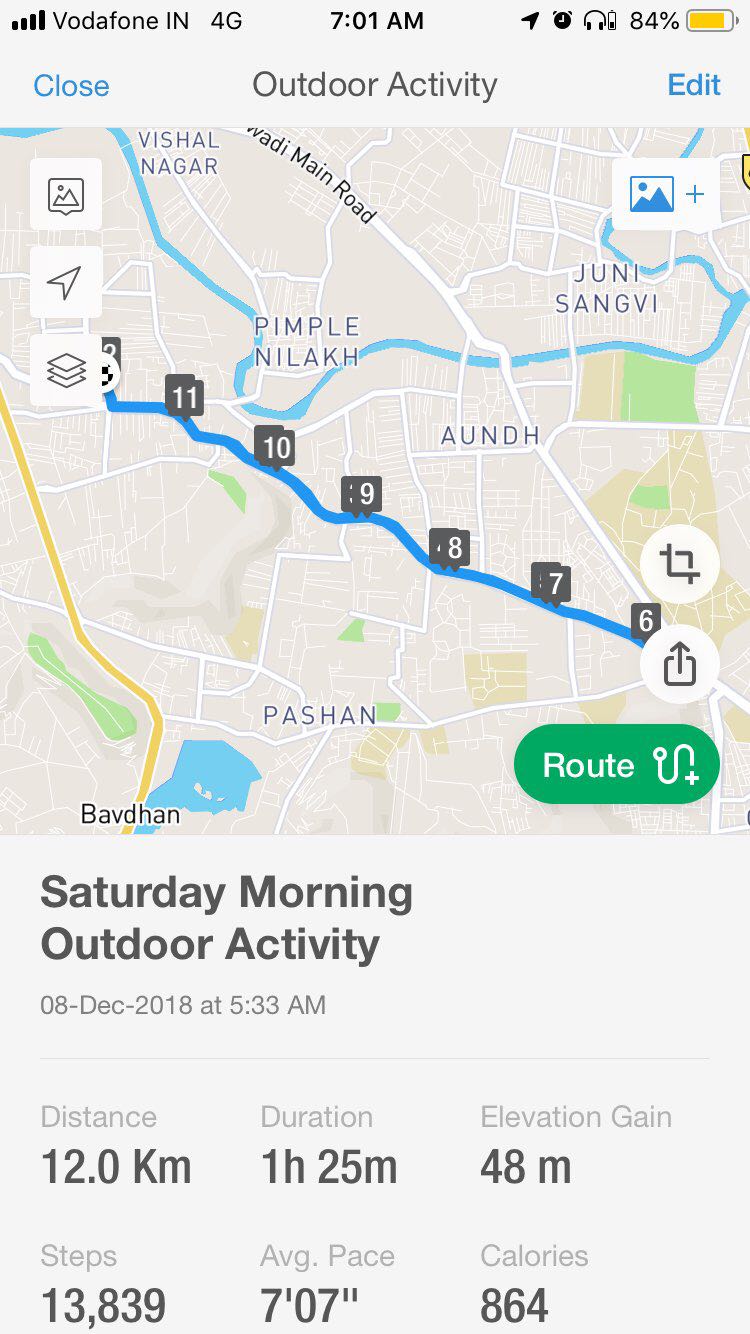The image size is (750, 1334).
Task: Share this outdoor activity
Action: click(680, 663)
